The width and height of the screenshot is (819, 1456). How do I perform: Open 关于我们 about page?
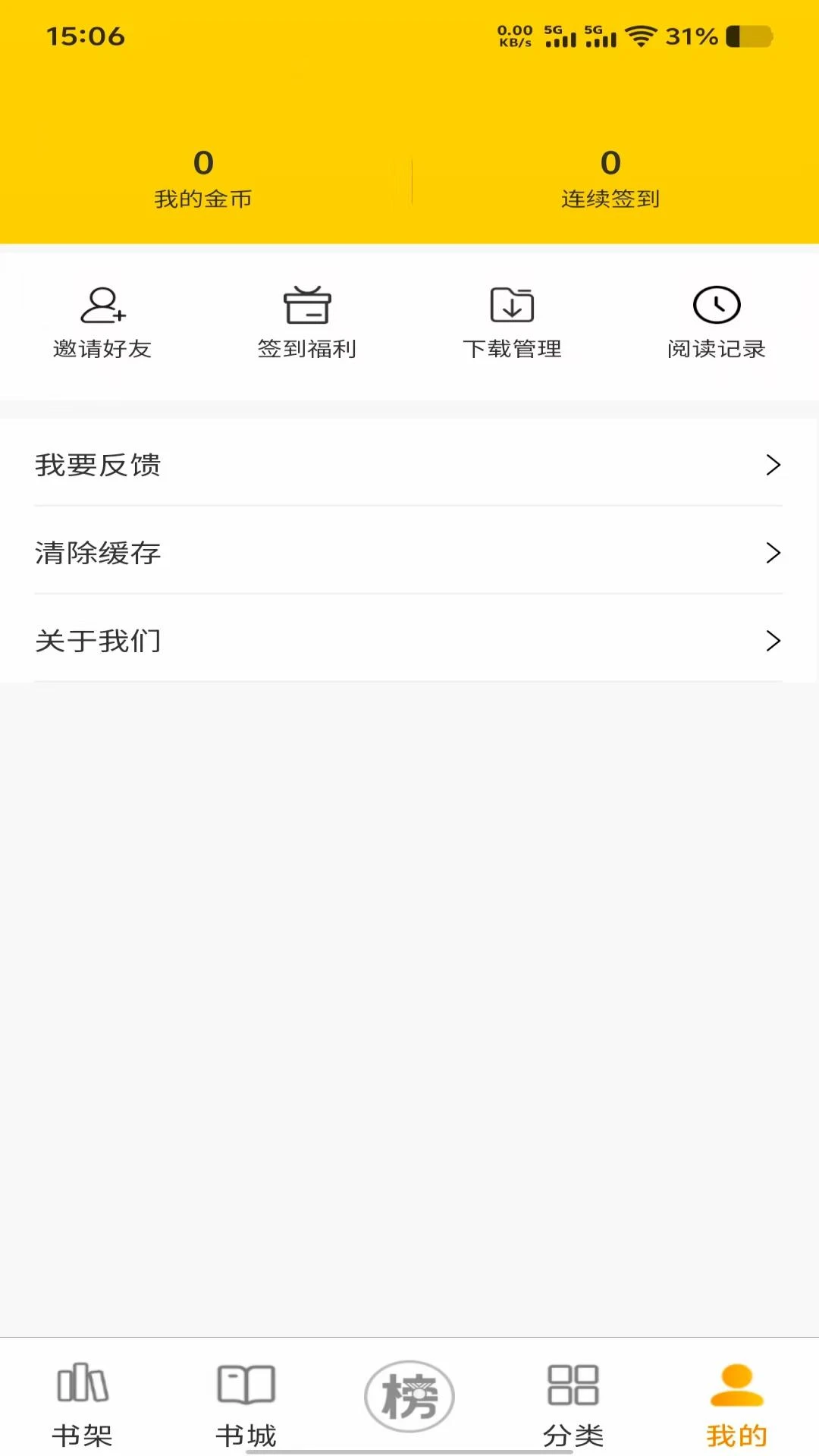(x=97, y=641)
